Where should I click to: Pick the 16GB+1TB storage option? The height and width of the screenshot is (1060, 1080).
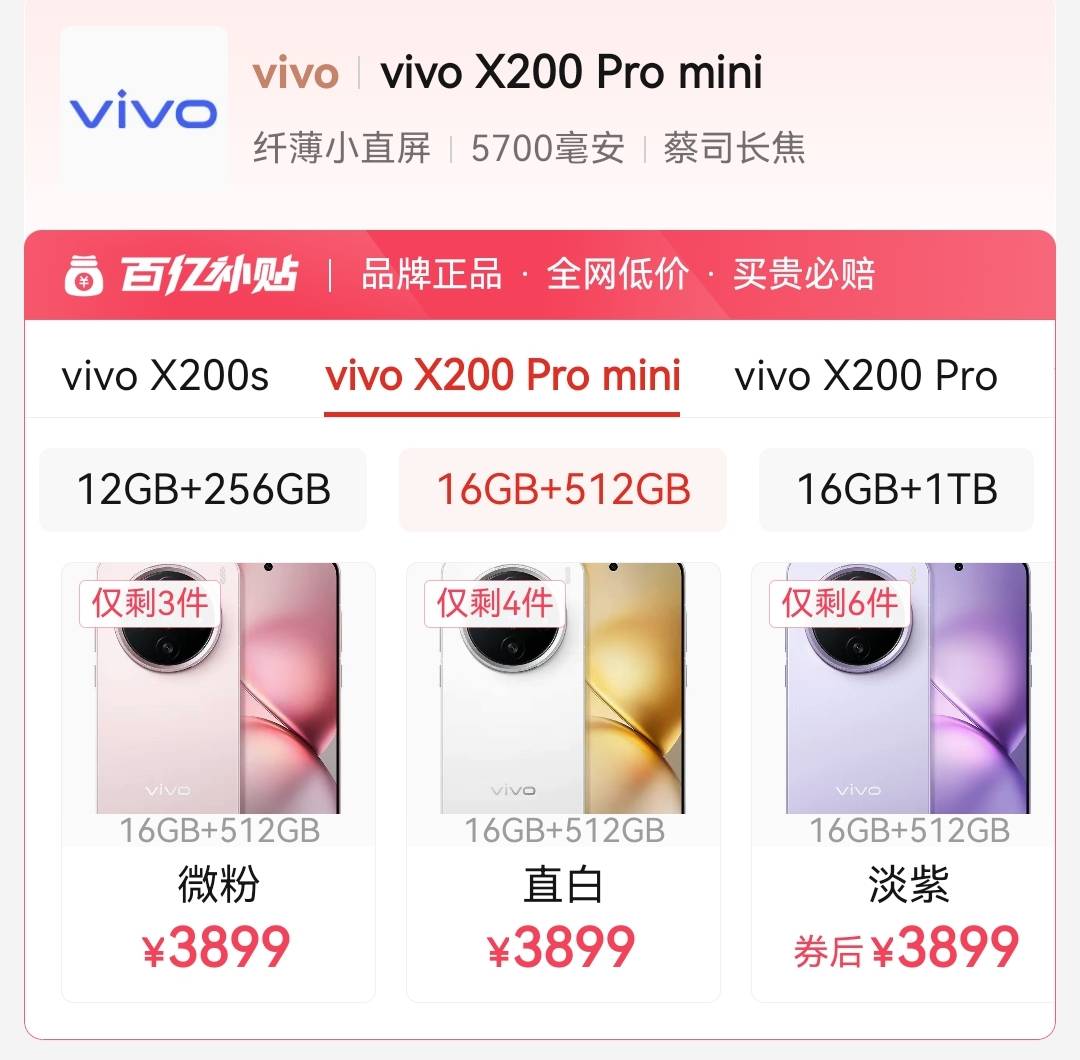(x=896, y=490)
